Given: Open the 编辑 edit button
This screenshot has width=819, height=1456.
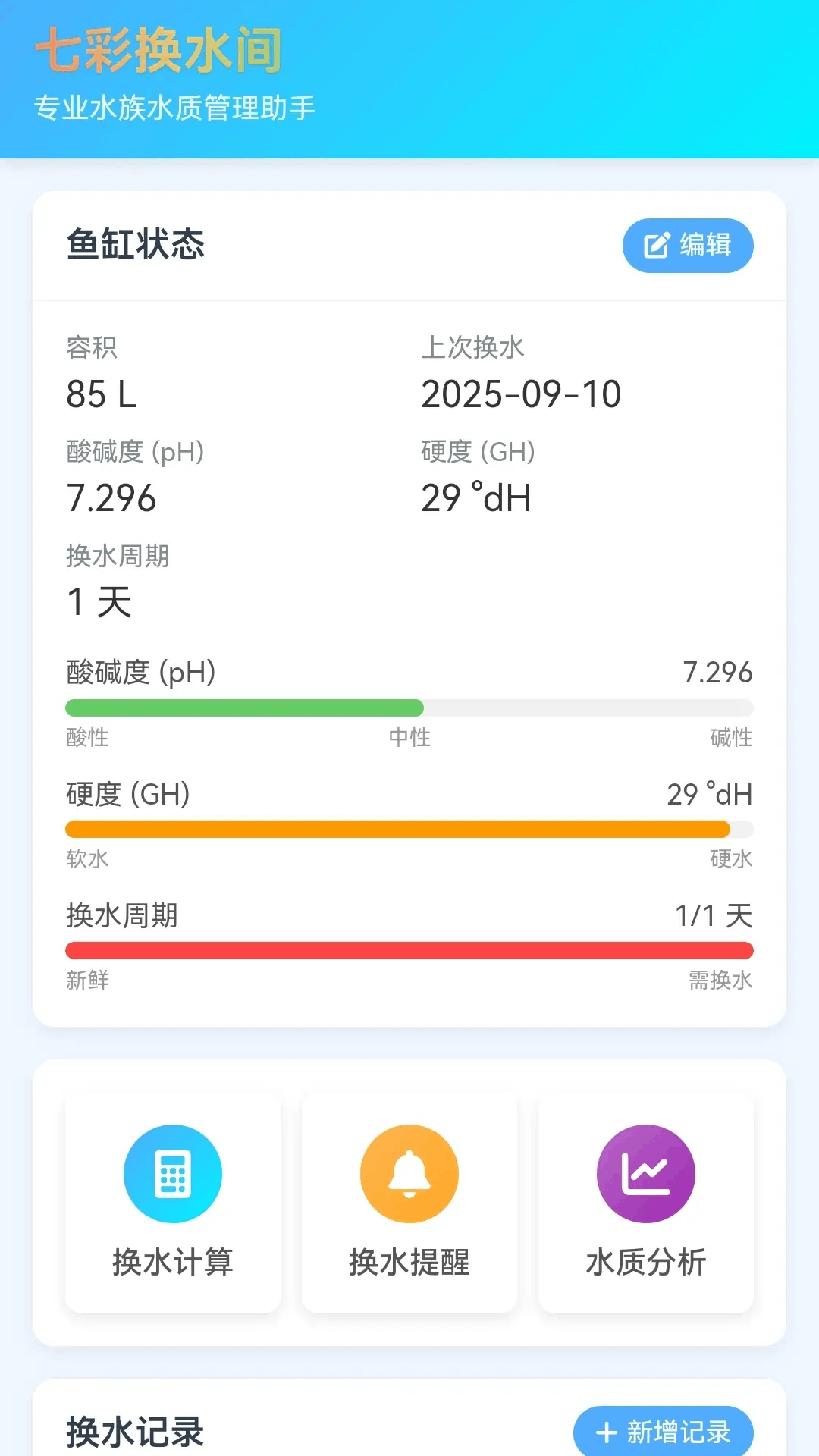Looking at the screenshot, I should 687,245.
